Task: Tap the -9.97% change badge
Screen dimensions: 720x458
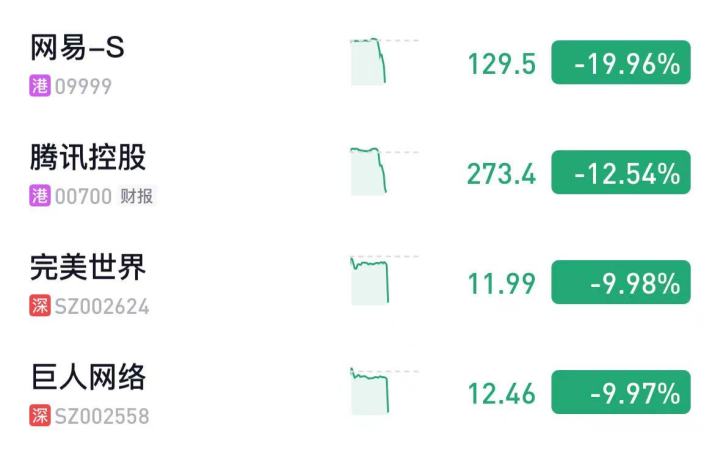Action: point(620,392)
